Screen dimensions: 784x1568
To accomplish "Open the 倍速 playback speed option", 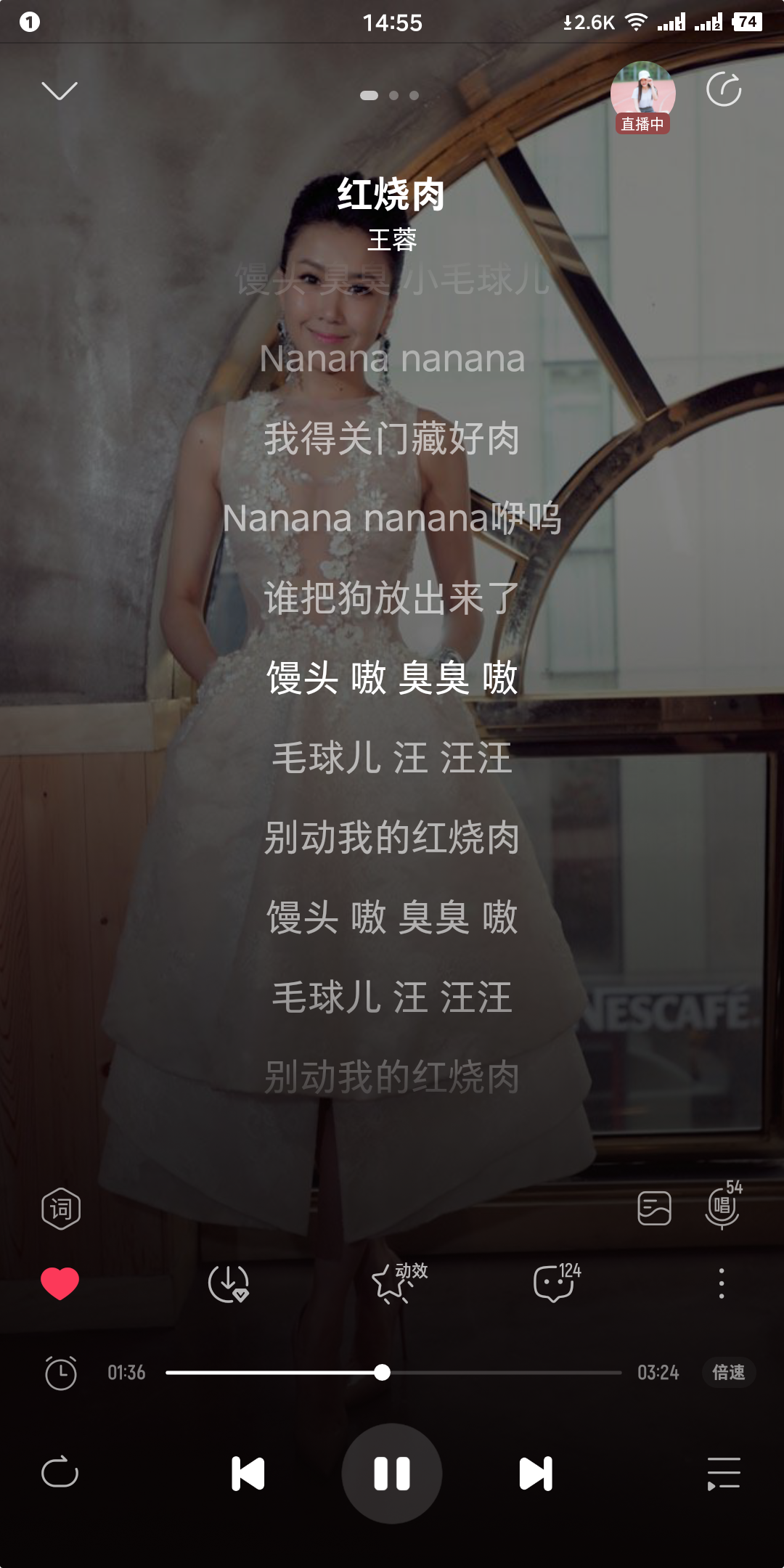I will pyautogui.click(x=728, y=1373).
